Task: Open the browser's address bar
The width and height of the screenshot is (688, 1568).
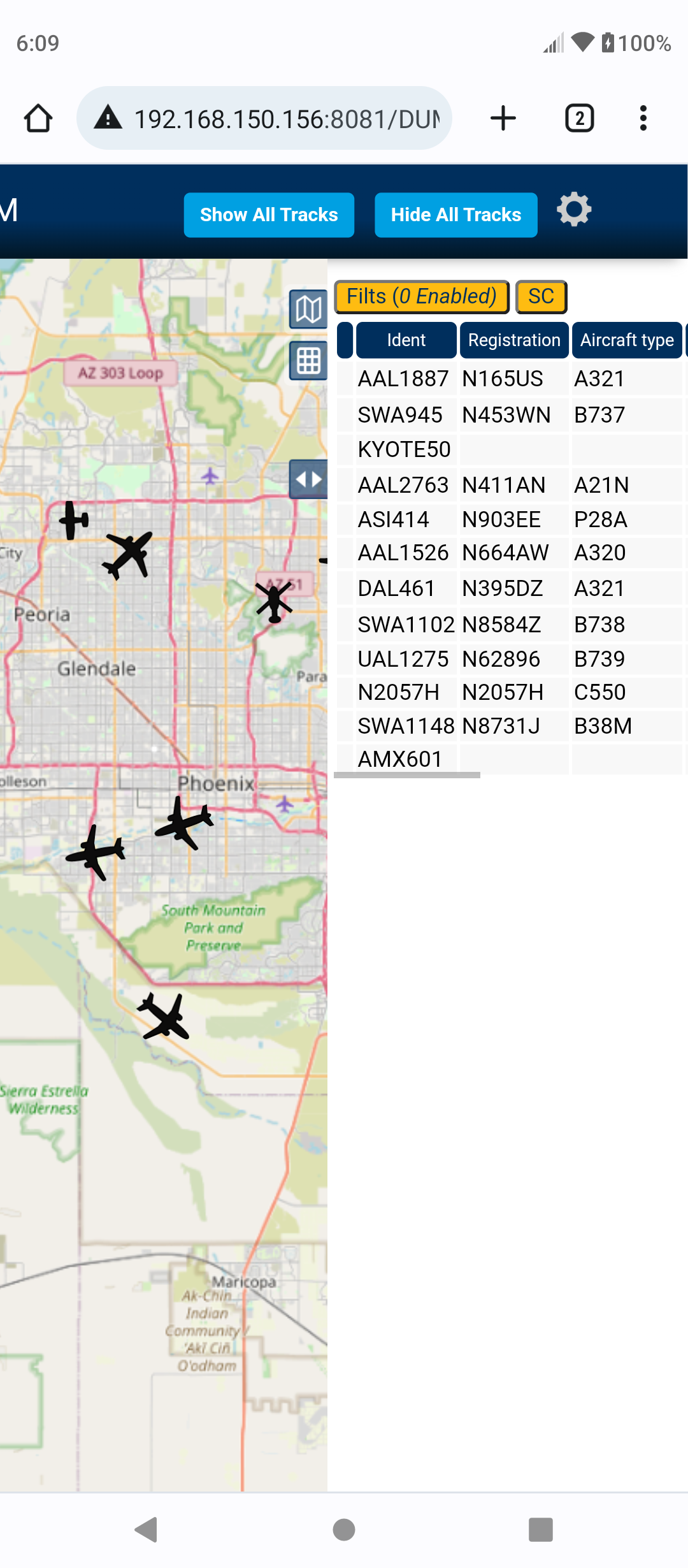Action: [x=264, y=119]
